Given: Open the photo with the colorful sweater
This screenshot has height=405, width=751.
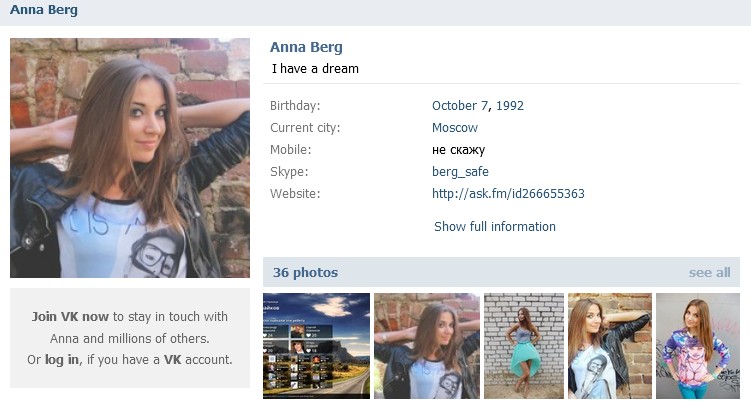Looking at the screenshot, I should [x=697, y=346].
